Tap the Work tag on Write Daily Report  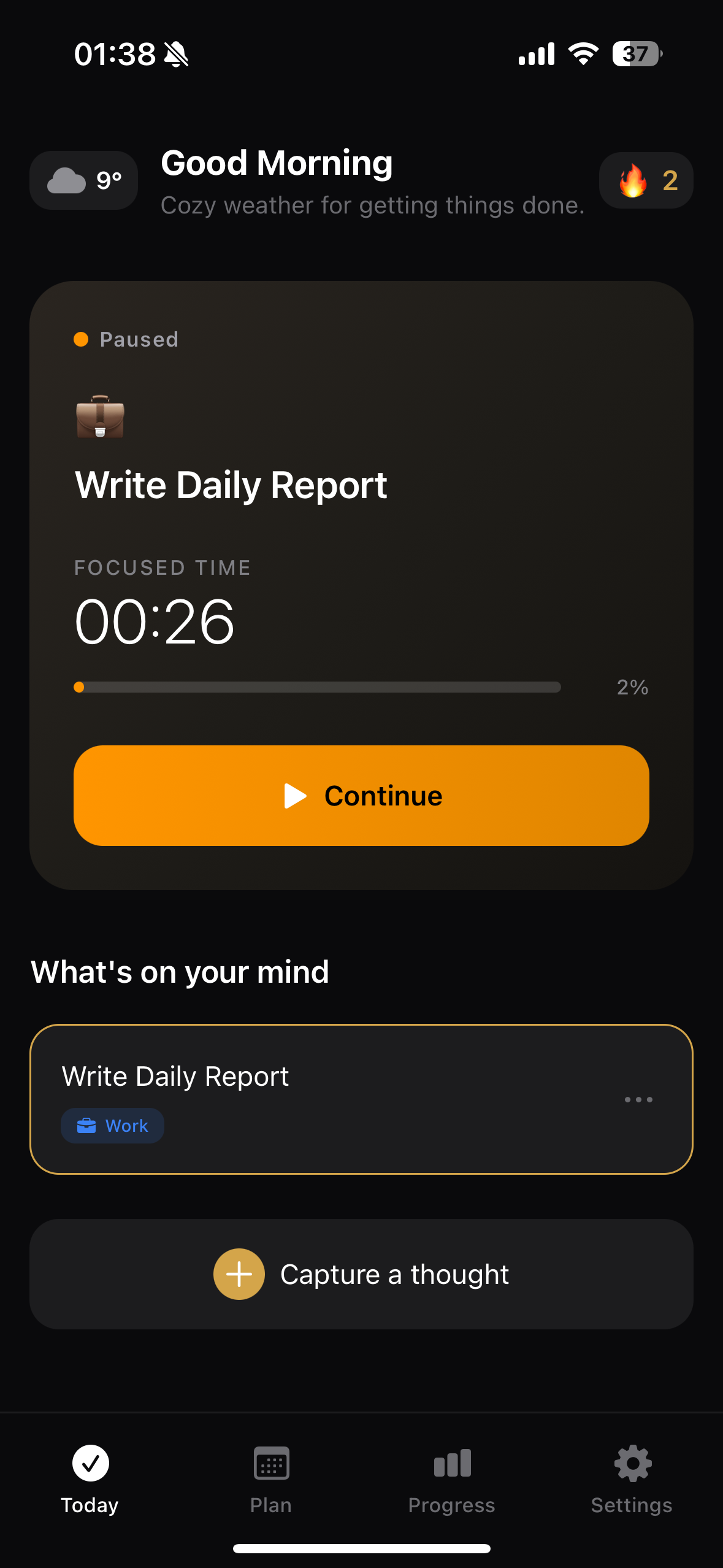click(112, 1125)
